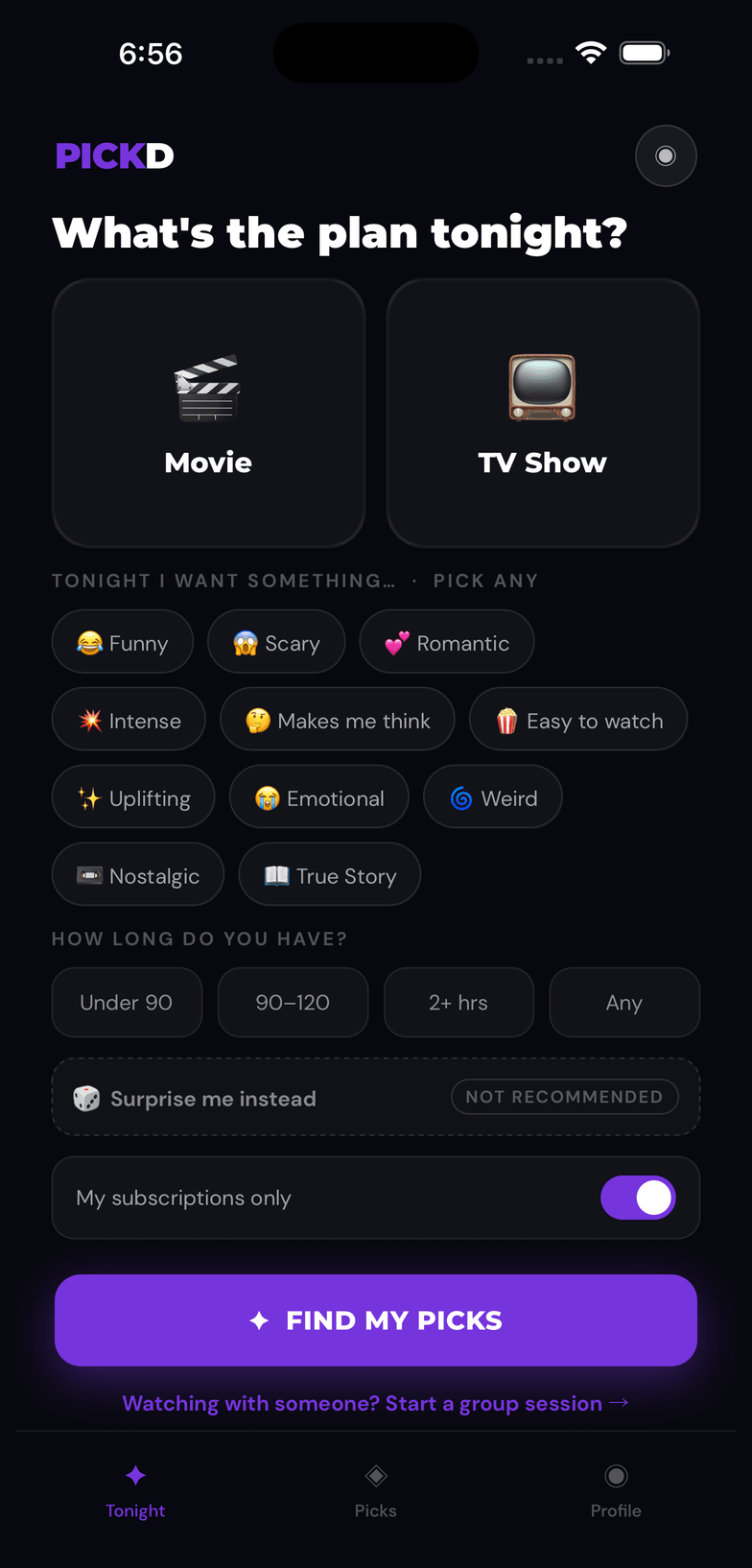Tap the Intense mood chip
Image resolution: width=752 pixels, height=1568 pixels.
129,721
